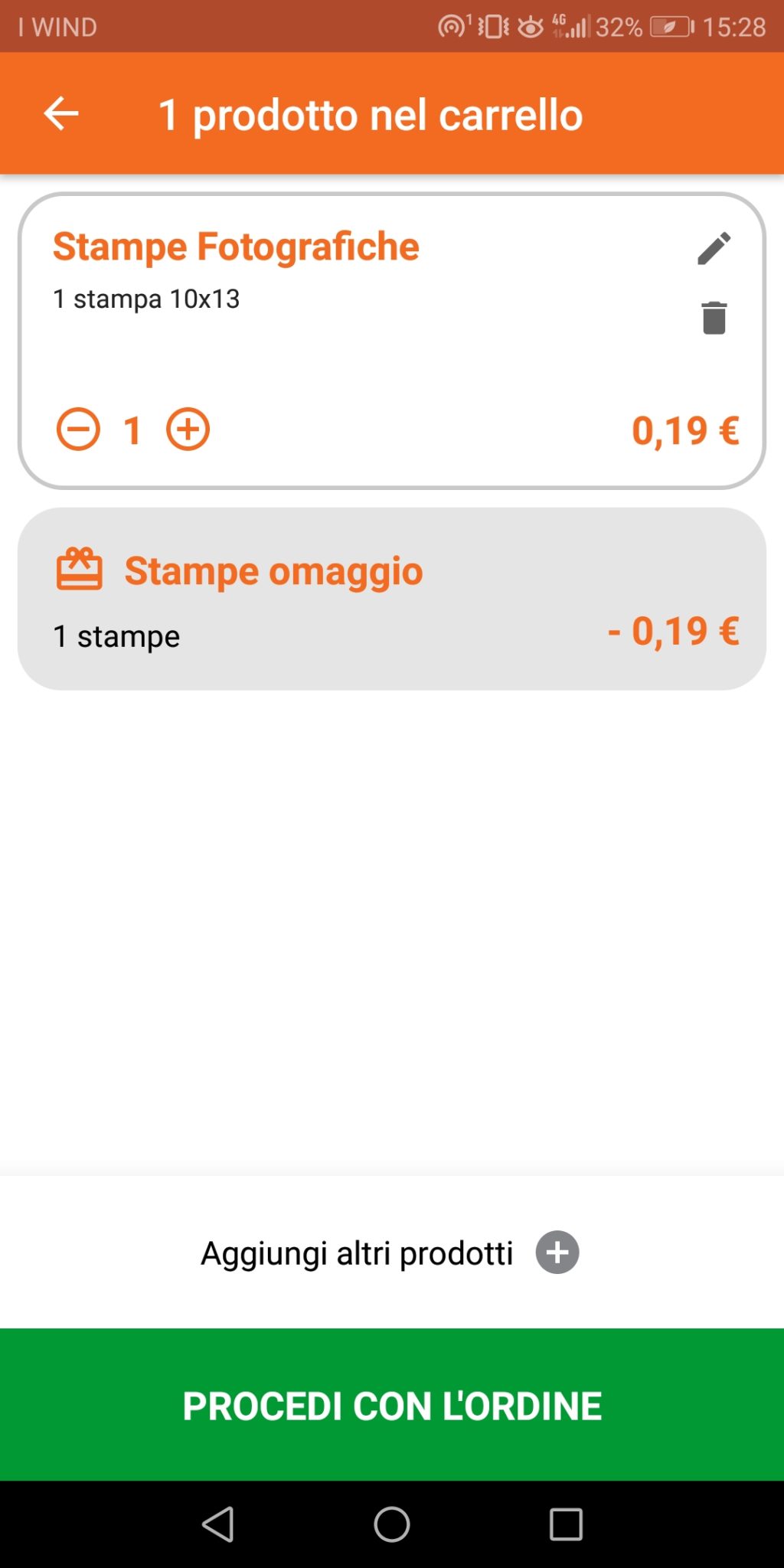The height and width of the screenshot is (1568, 784).
Task: Edit the Stampe Fotografiche item
Action: [x=714, y=248]
